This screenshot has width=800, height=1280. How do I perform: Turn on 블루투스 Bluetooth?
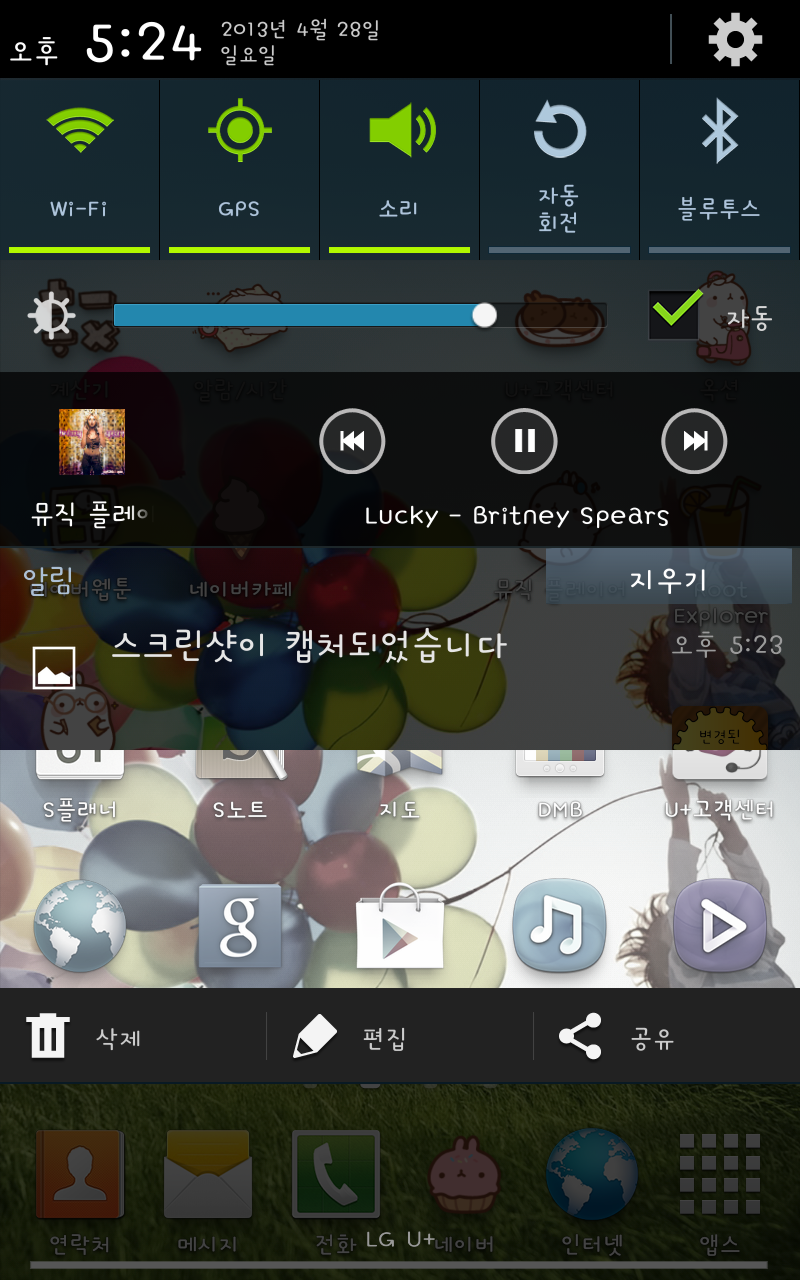coord(719,165)
